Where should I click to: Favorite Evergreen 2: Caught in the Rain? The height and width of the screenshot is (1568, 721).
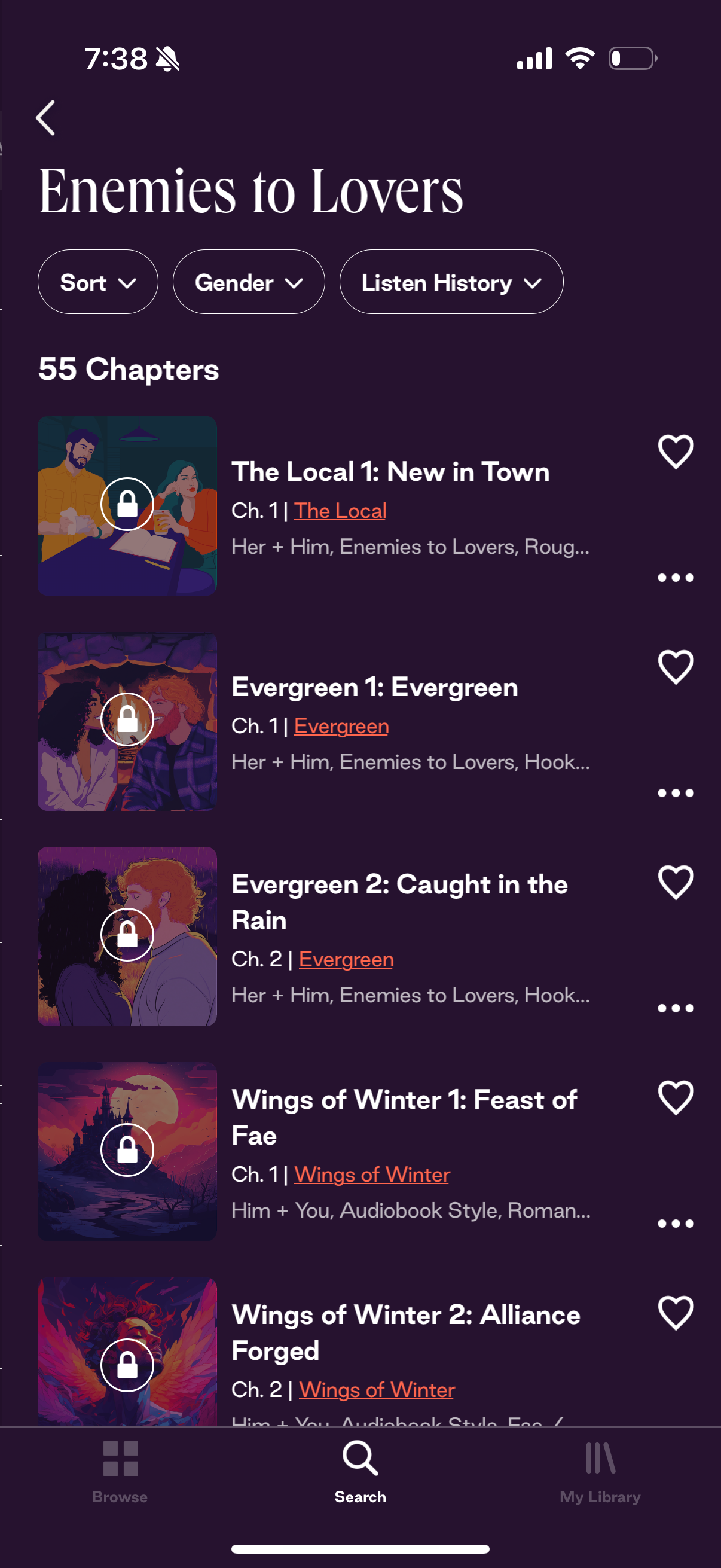point(676,882)
